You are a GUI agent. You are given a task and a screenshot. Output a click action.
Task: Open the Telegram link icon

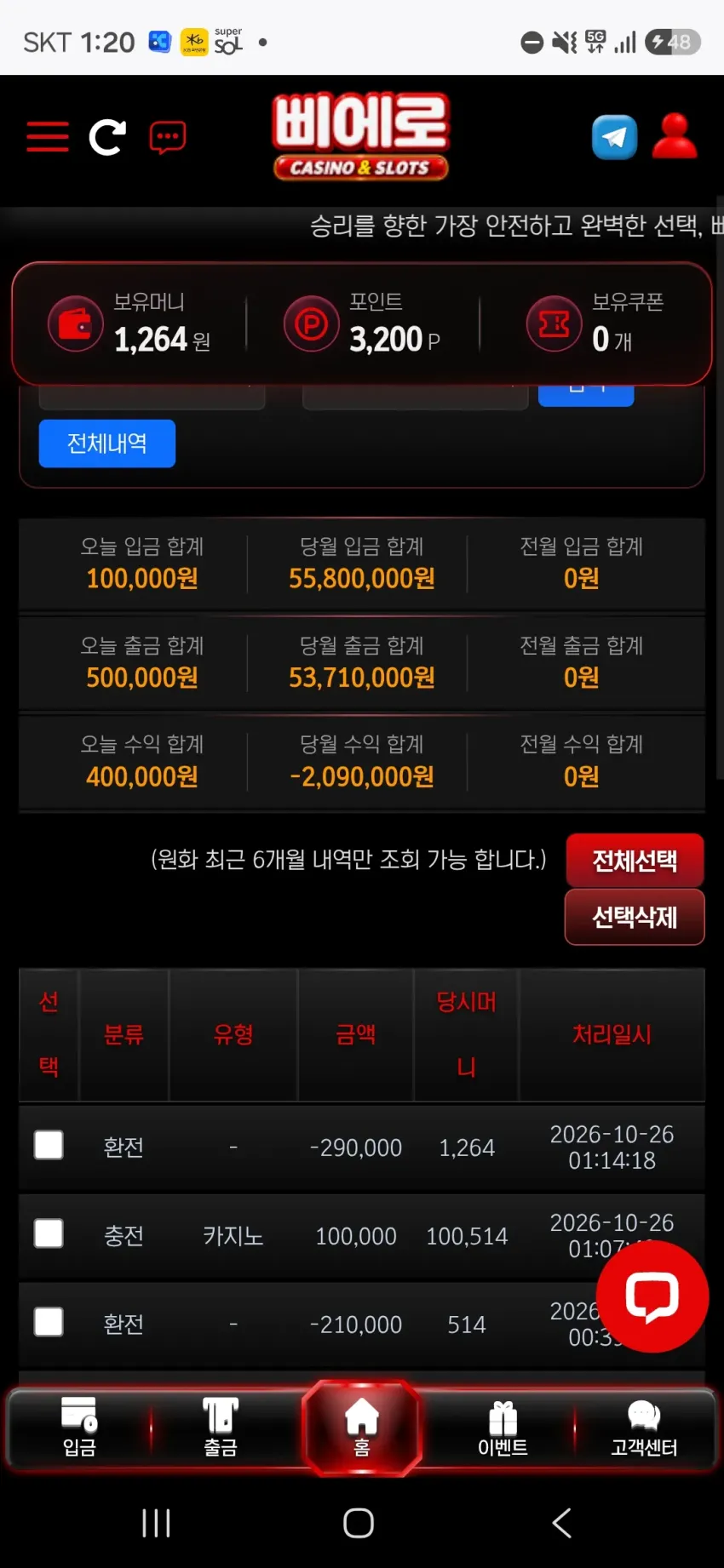coord(615,137)
